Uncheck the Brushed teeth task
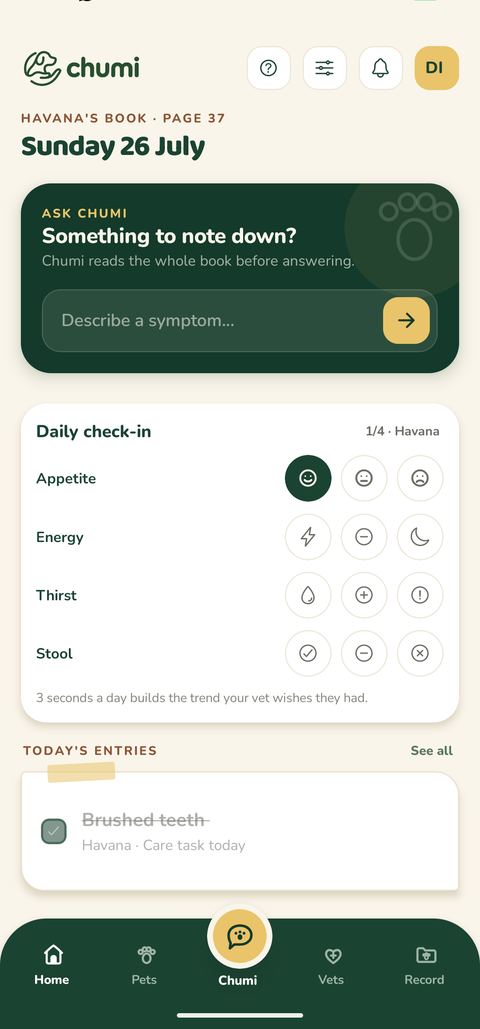 [x=54, y=831]
